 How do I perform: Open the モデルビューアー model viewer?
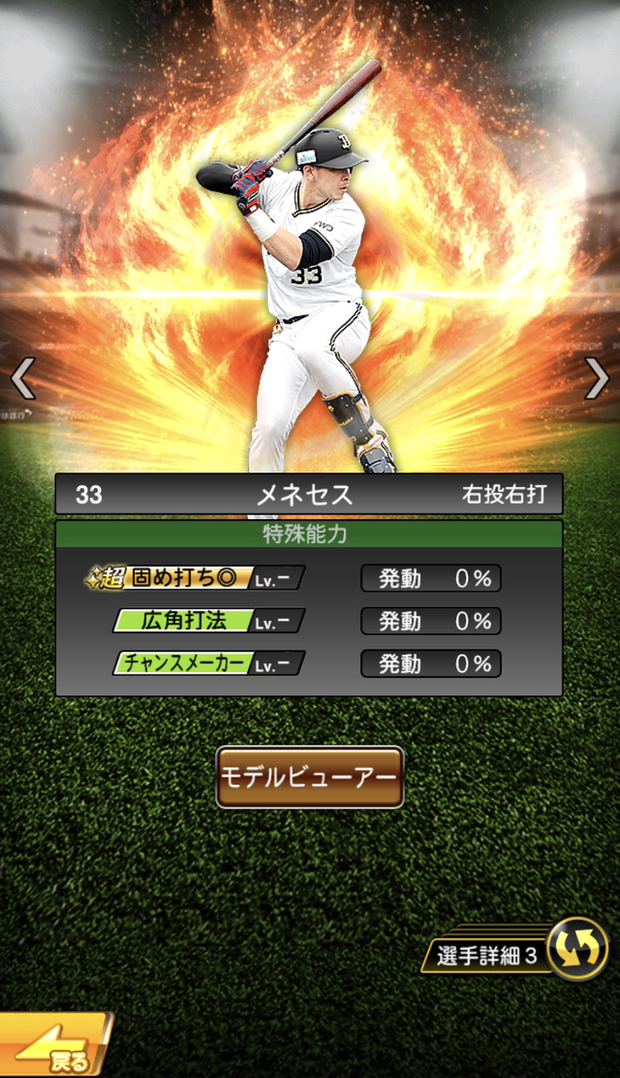point(310,777)
